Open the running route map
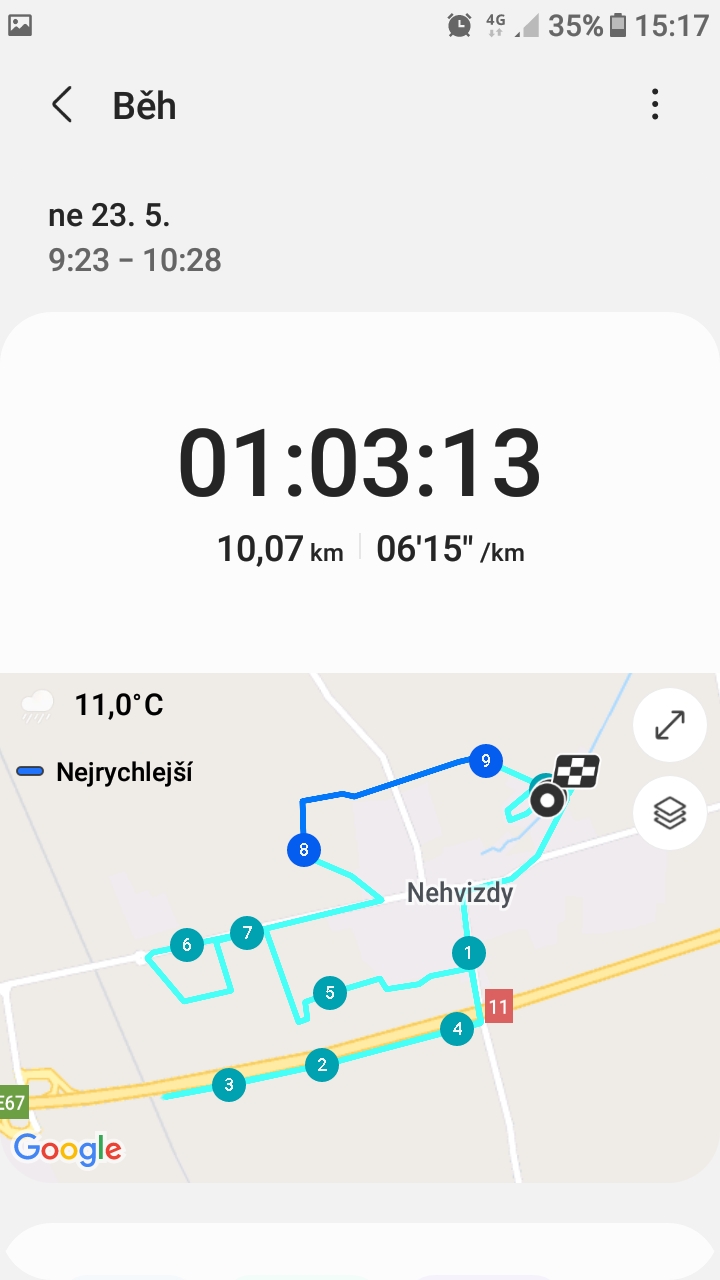The image size is (720, 1280). pyautogui.click(x=360, y=927)
